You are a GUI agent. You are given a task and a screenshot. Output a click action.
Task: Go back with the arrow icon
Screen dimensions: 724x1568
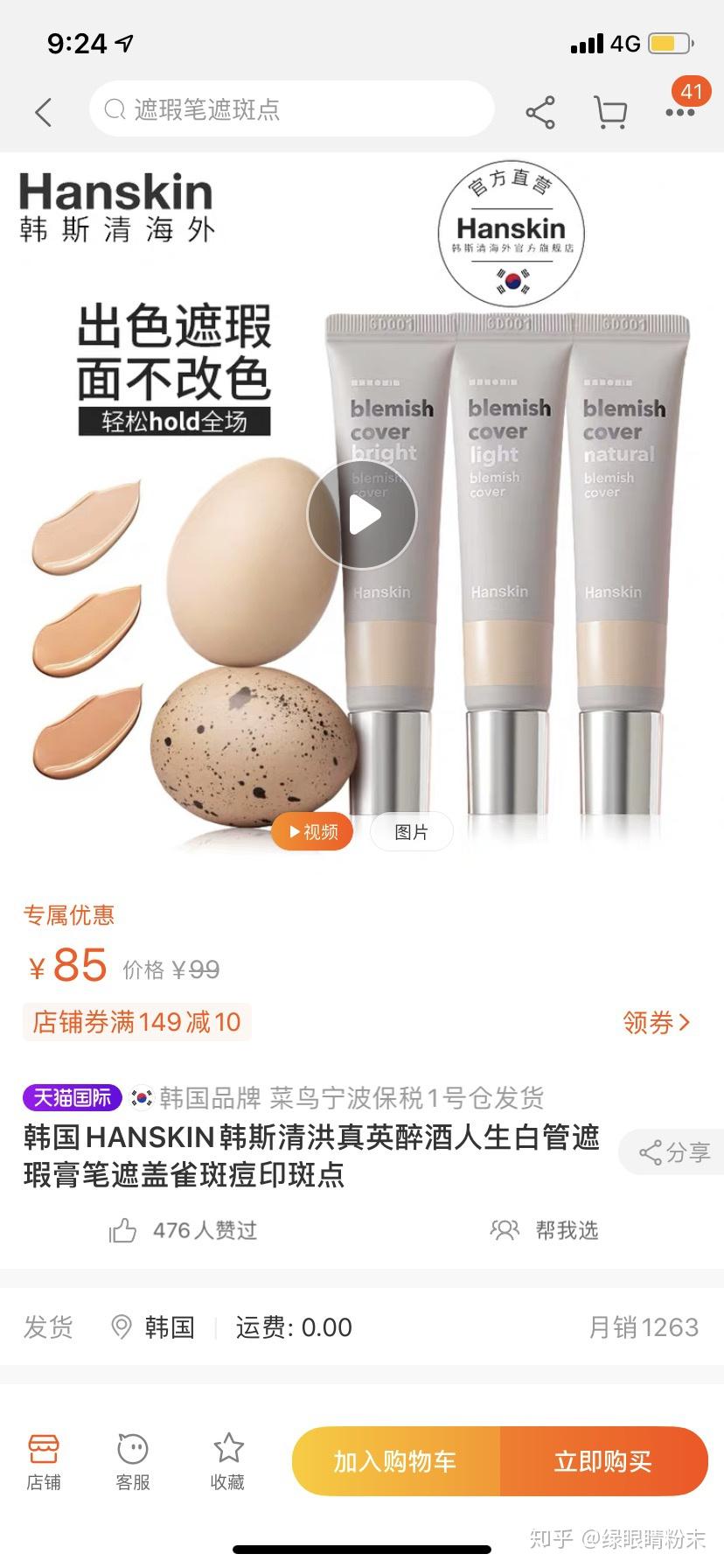(44, 111)
